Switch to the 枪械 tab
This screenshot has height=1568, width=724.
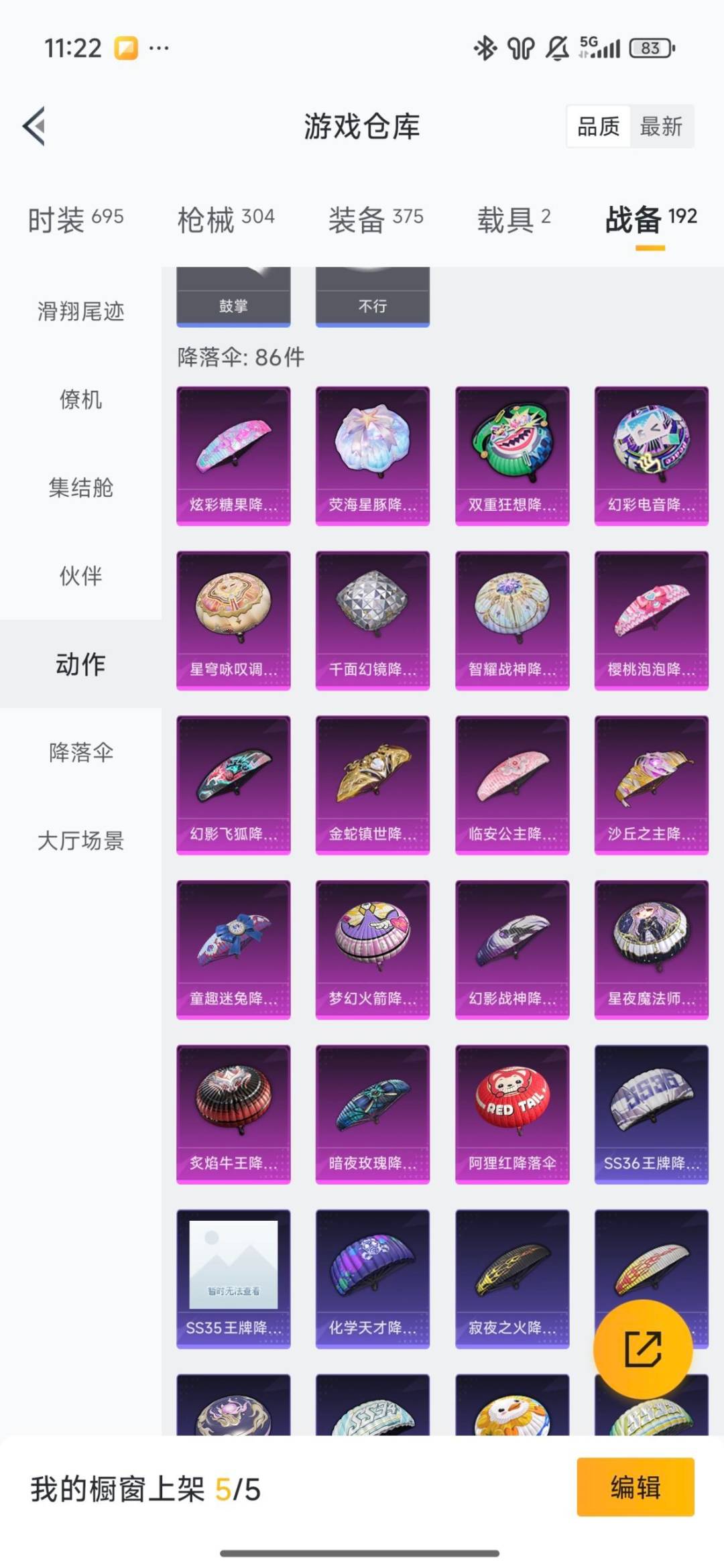(226, 219)
